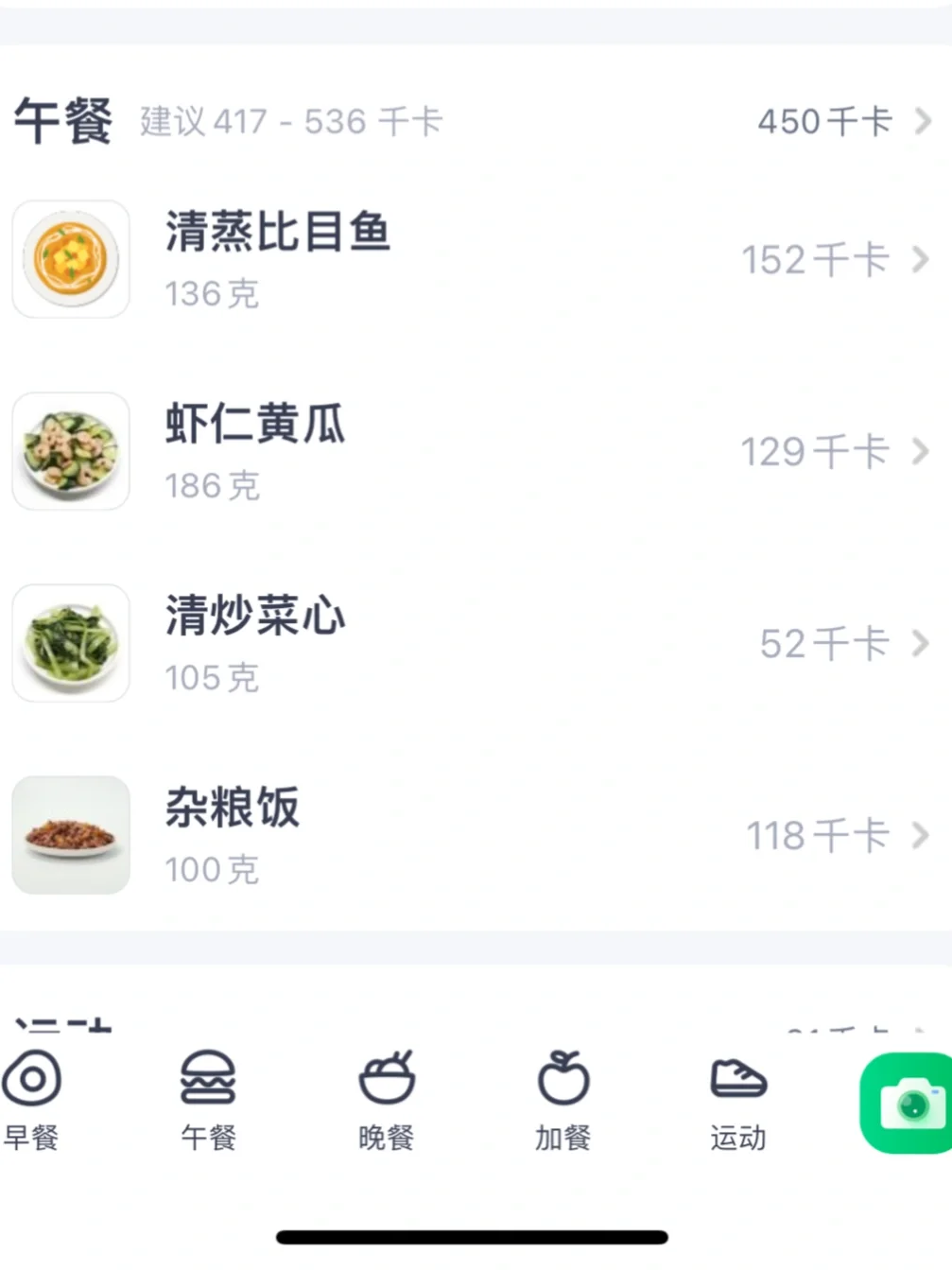Open the green camera button

(x=908, y=1103)
